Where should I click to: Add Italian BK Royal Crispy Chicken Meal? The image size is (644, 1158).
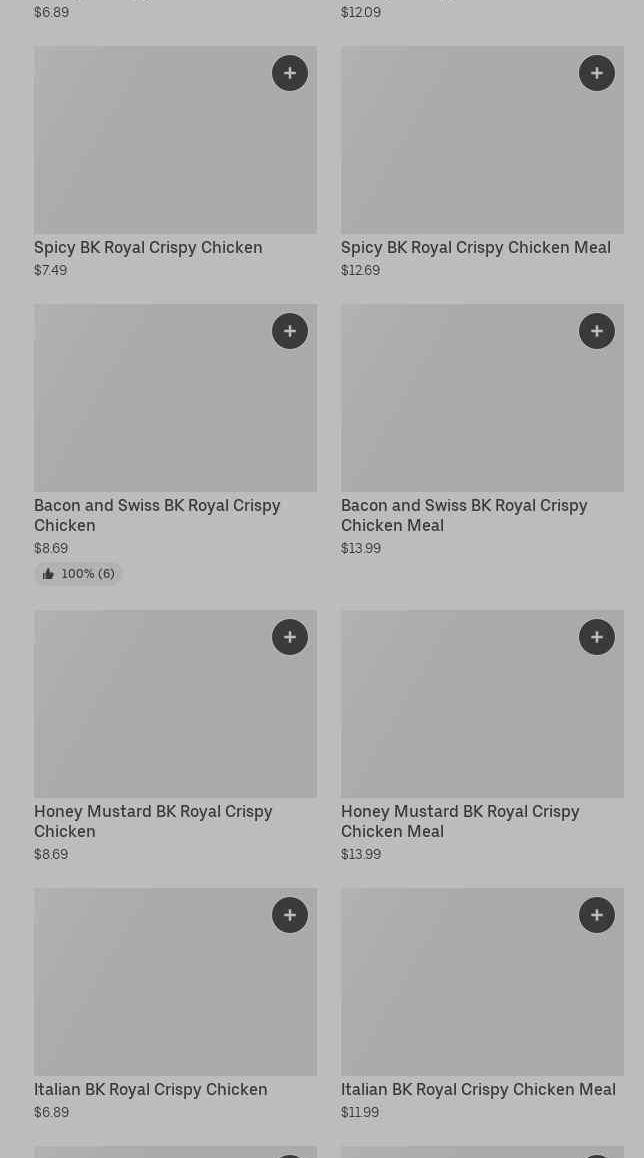pos(597,915)
